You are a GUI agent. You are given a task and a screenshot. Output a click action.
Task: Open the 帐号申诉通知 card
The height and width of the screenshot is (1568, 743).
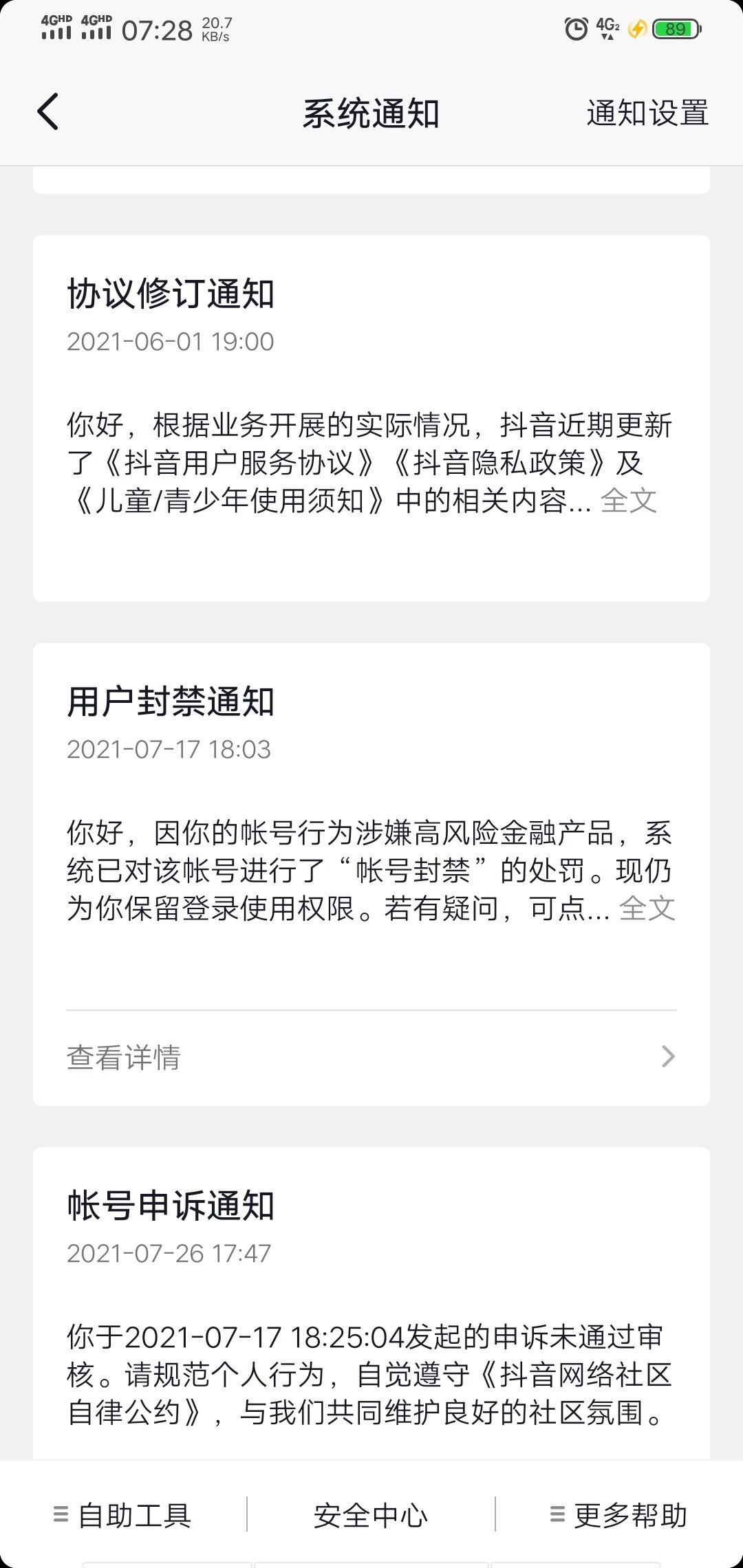coord(371,1307)
